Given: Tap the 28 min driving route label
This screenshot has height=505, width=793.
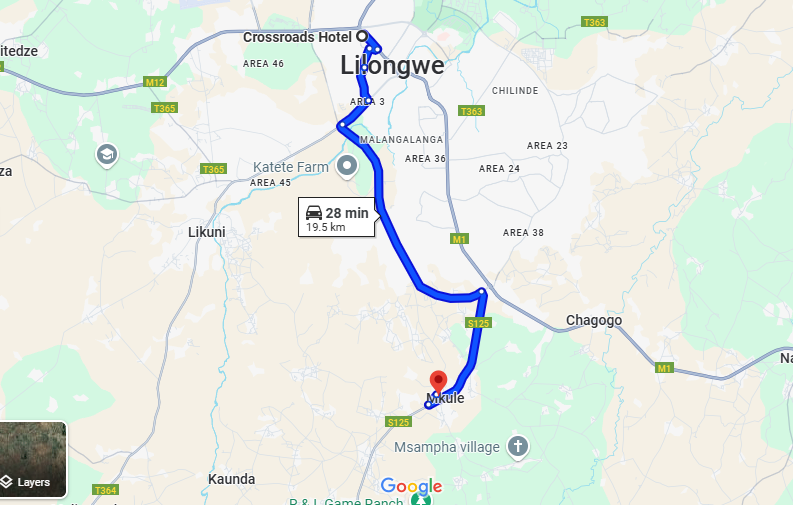Looking at the screenshot, I should (337, 217).
